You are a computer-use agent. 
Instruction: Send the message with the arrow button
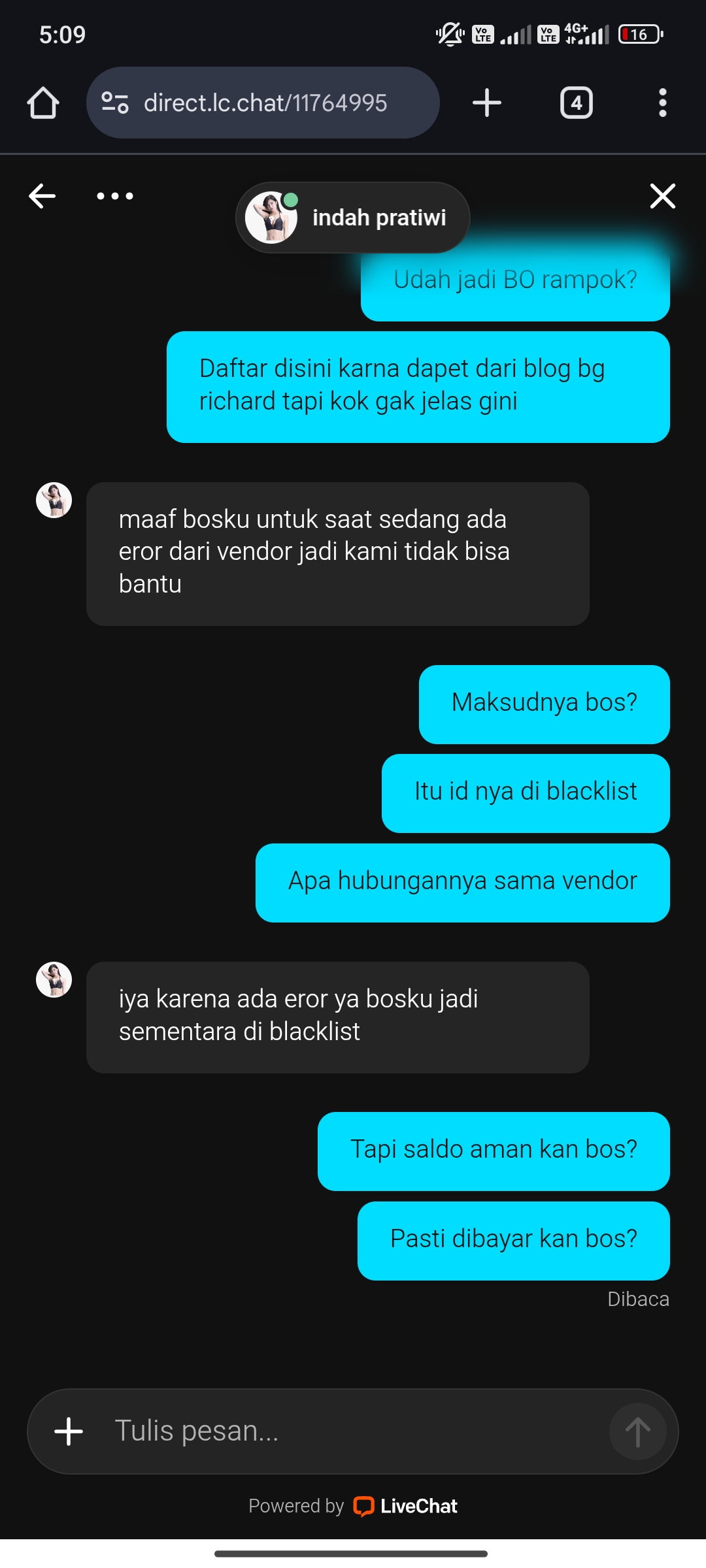coord(637,1431)
